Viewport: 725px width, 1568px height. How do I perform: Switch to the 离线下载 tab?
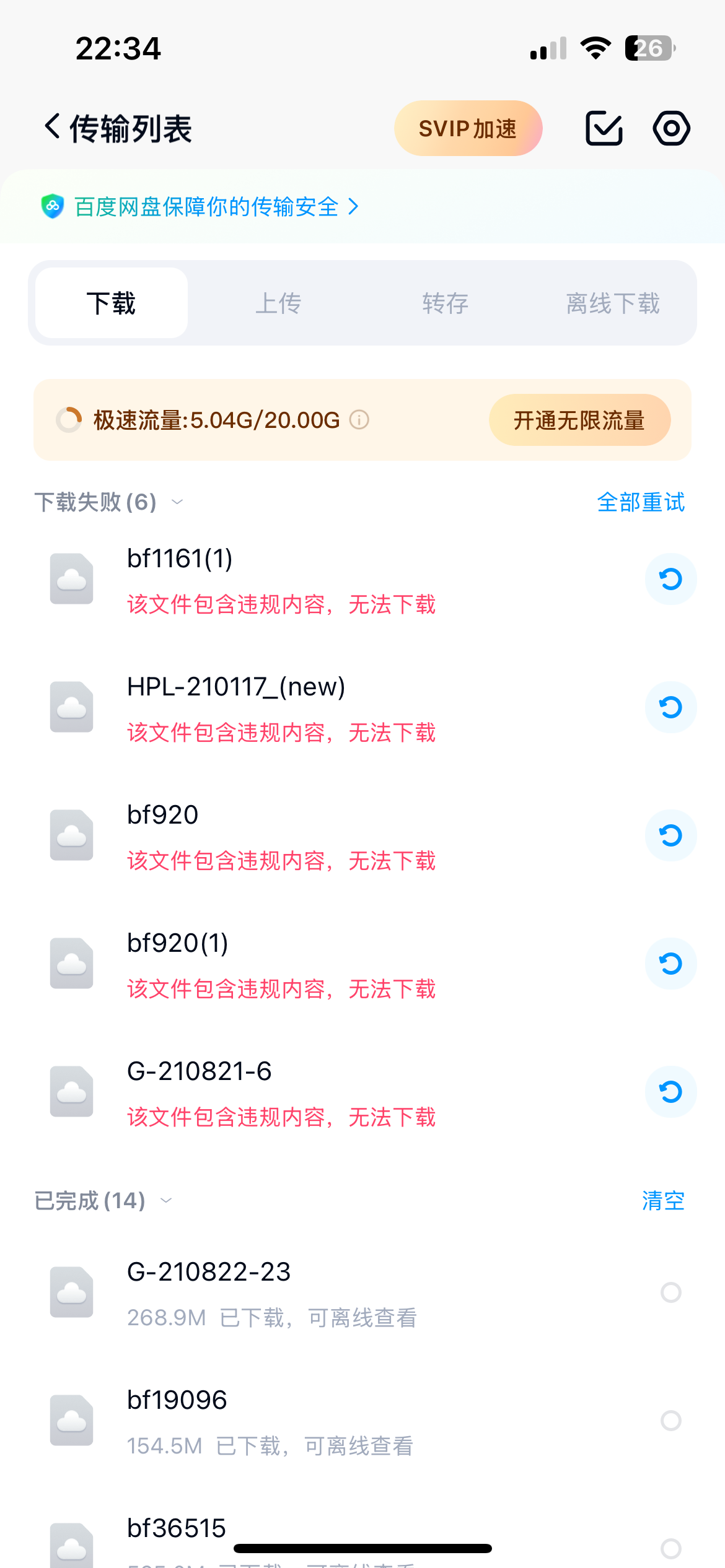pos(612,303)
